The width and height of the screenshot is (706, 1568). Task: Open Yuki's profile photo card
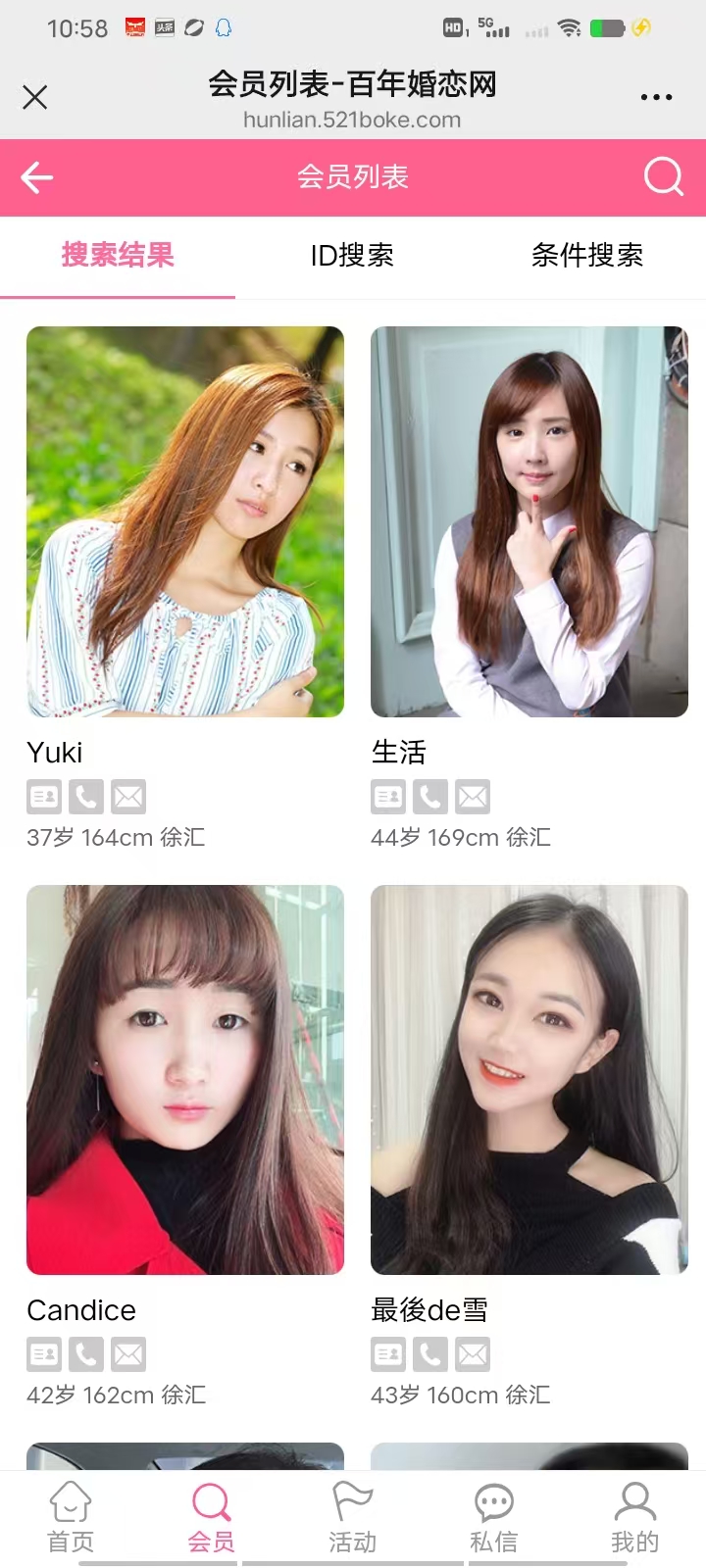click(x=185, y=521)
